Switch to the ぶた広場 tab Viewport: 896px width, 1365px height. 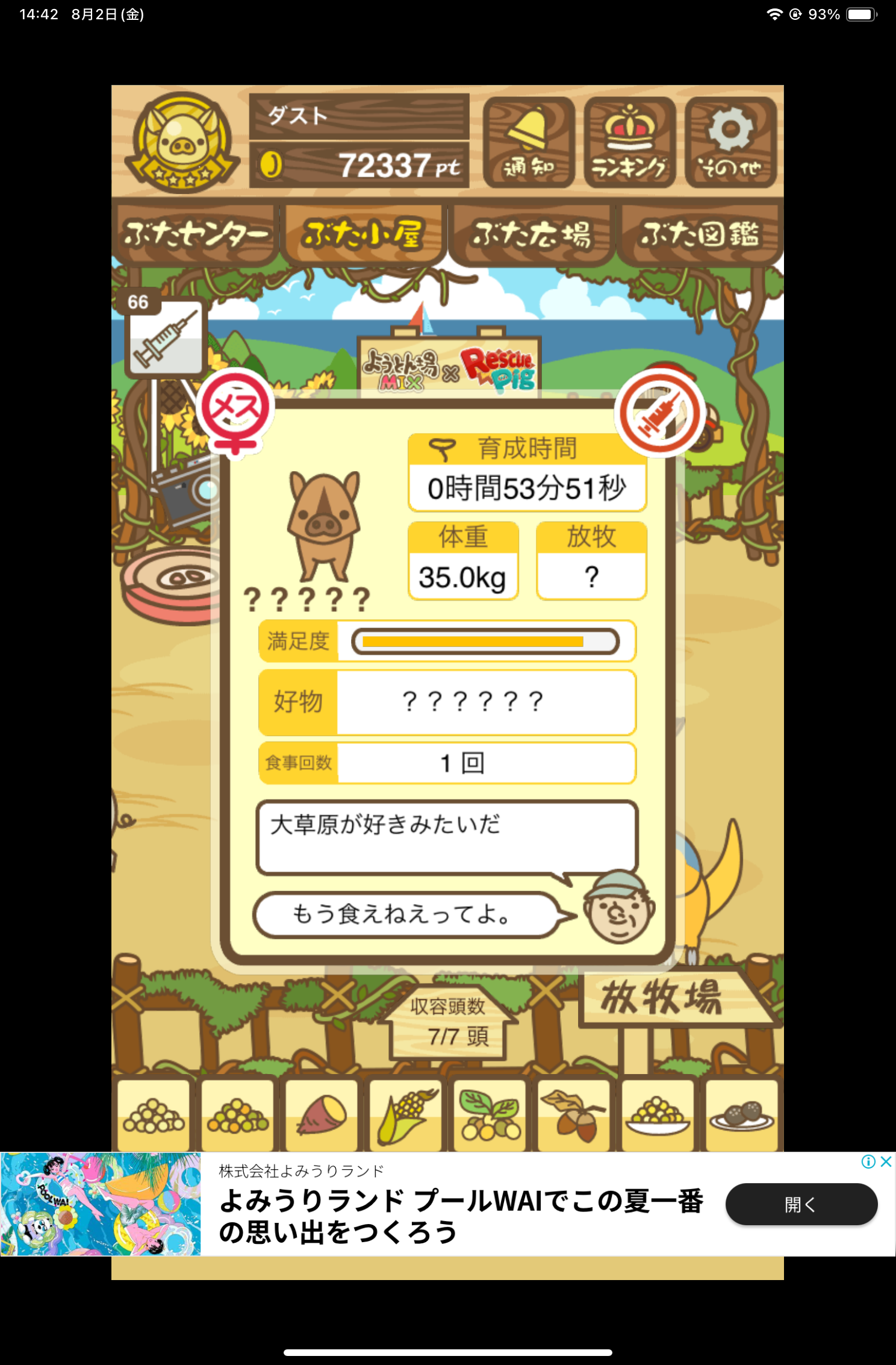coord(531,234)
